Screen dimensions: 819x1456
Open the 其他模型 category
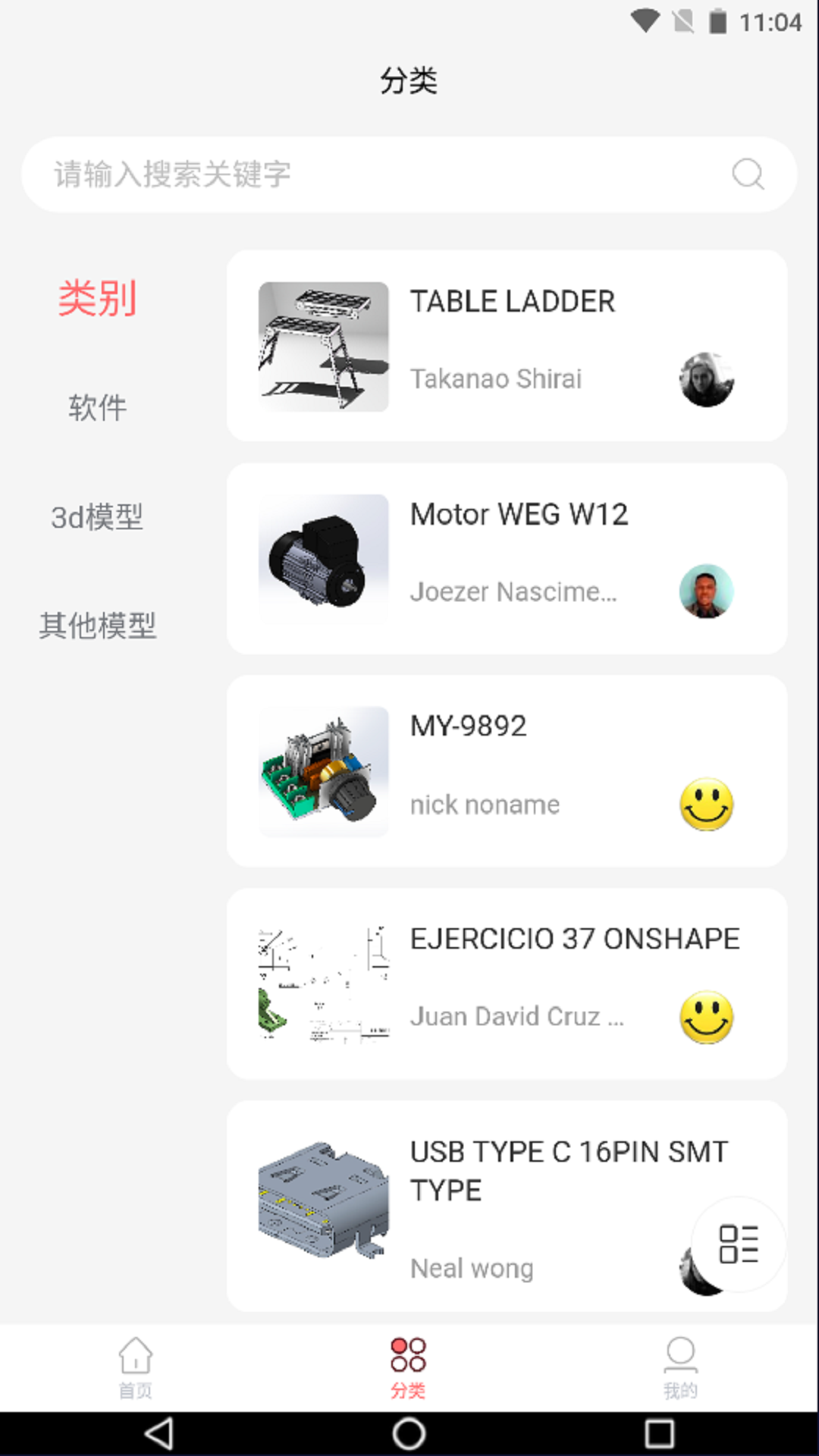tap(99, 626)
